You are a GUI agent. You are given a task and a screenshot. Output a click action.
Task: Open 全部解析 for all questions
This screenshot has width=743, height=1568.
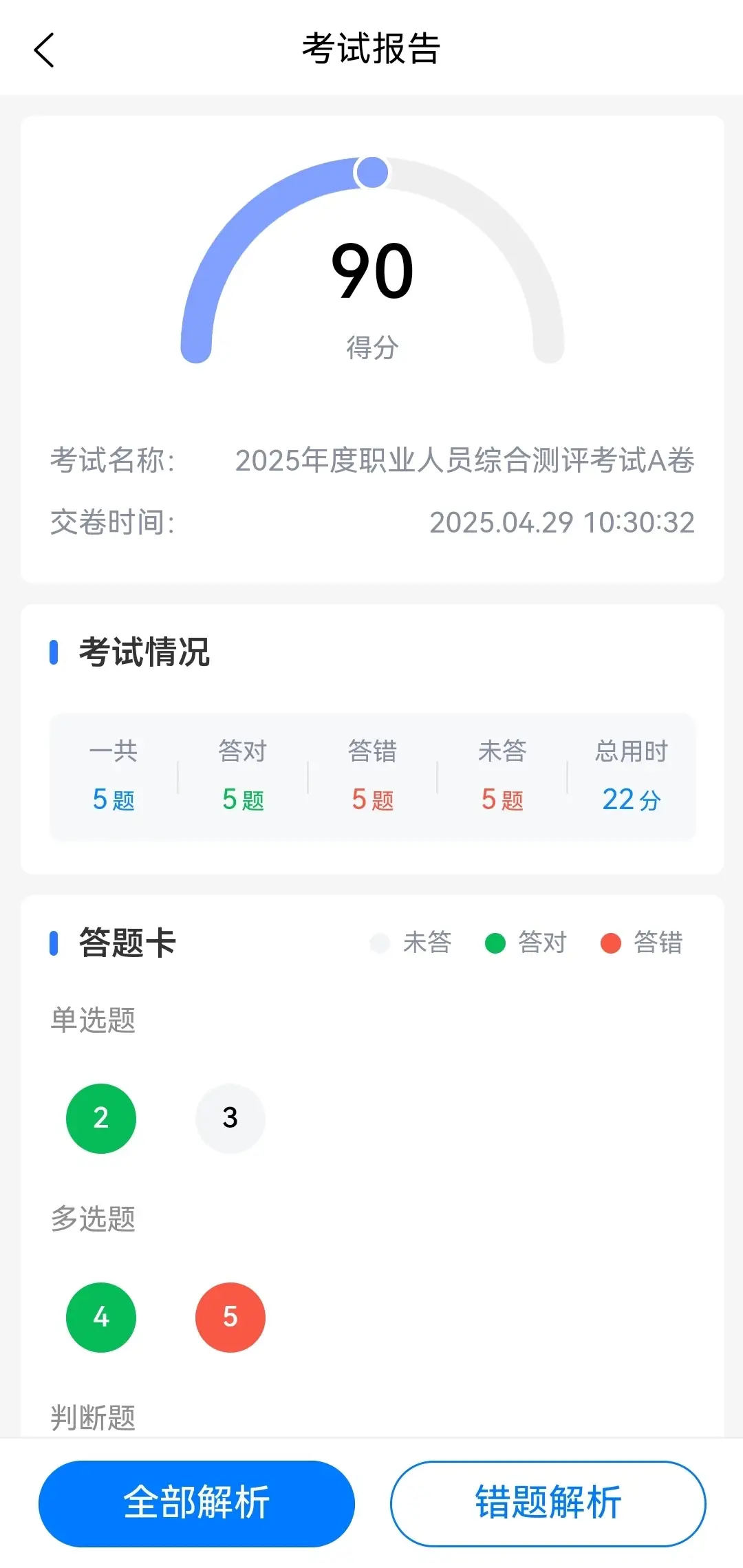(x=197, y=1503)
